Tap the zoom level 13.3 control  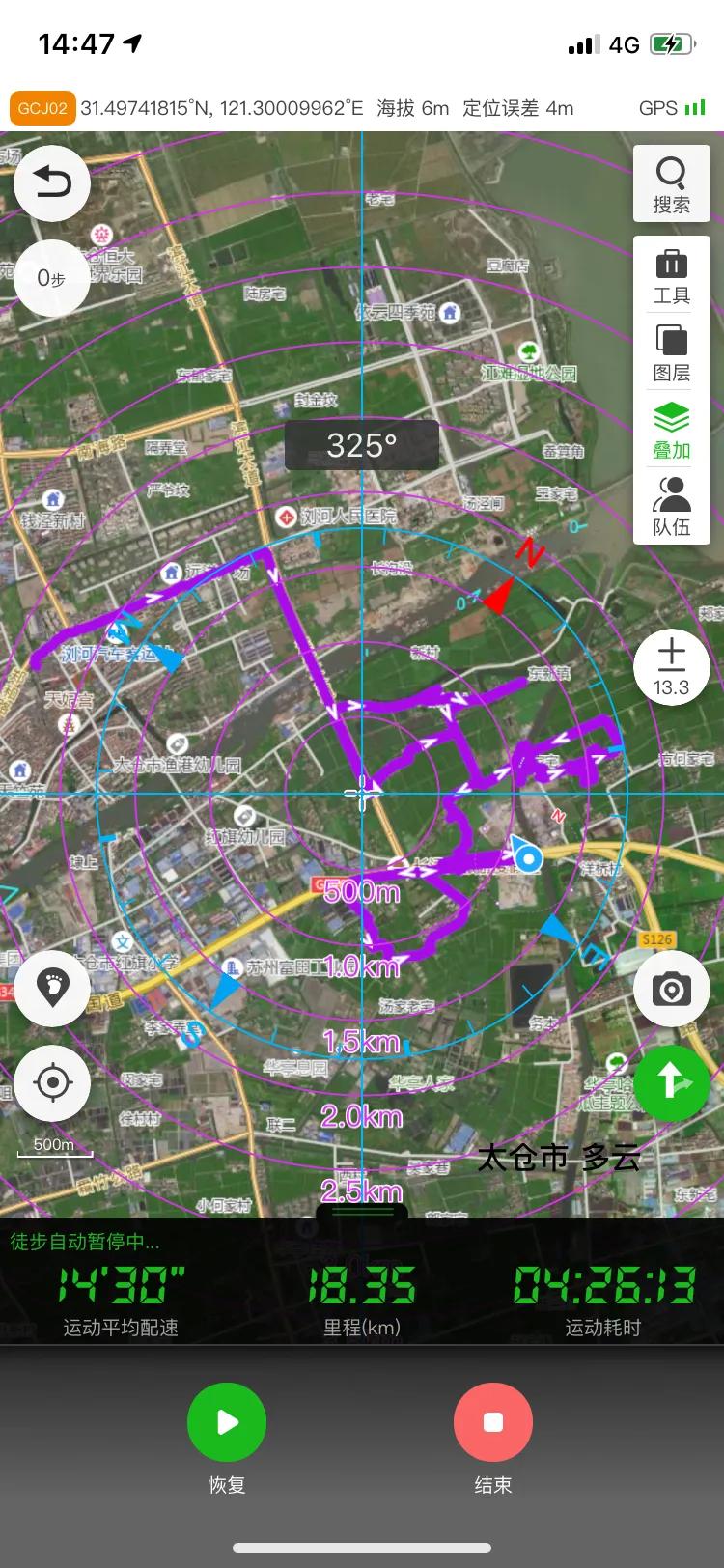pyautogui.click(x=671, y=666)
